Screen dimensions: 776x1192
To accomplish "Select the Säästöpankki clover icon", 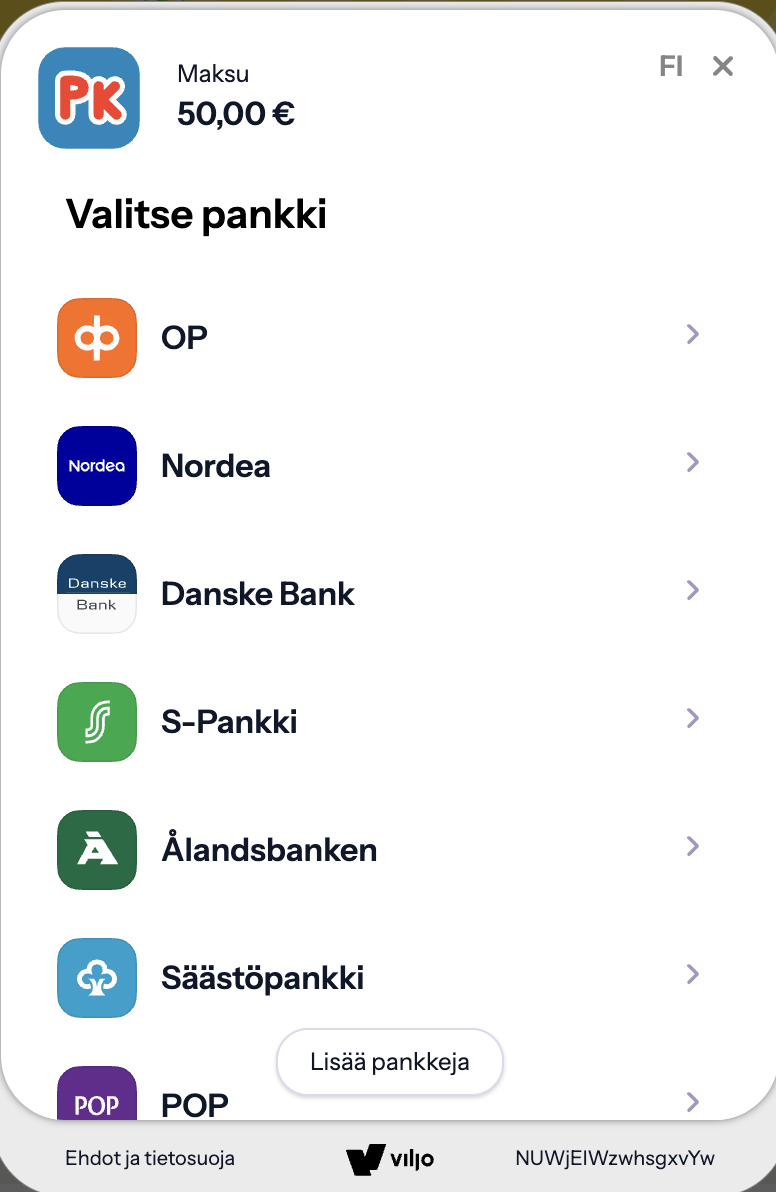I will pyautogui.click(x=96, y=977).
